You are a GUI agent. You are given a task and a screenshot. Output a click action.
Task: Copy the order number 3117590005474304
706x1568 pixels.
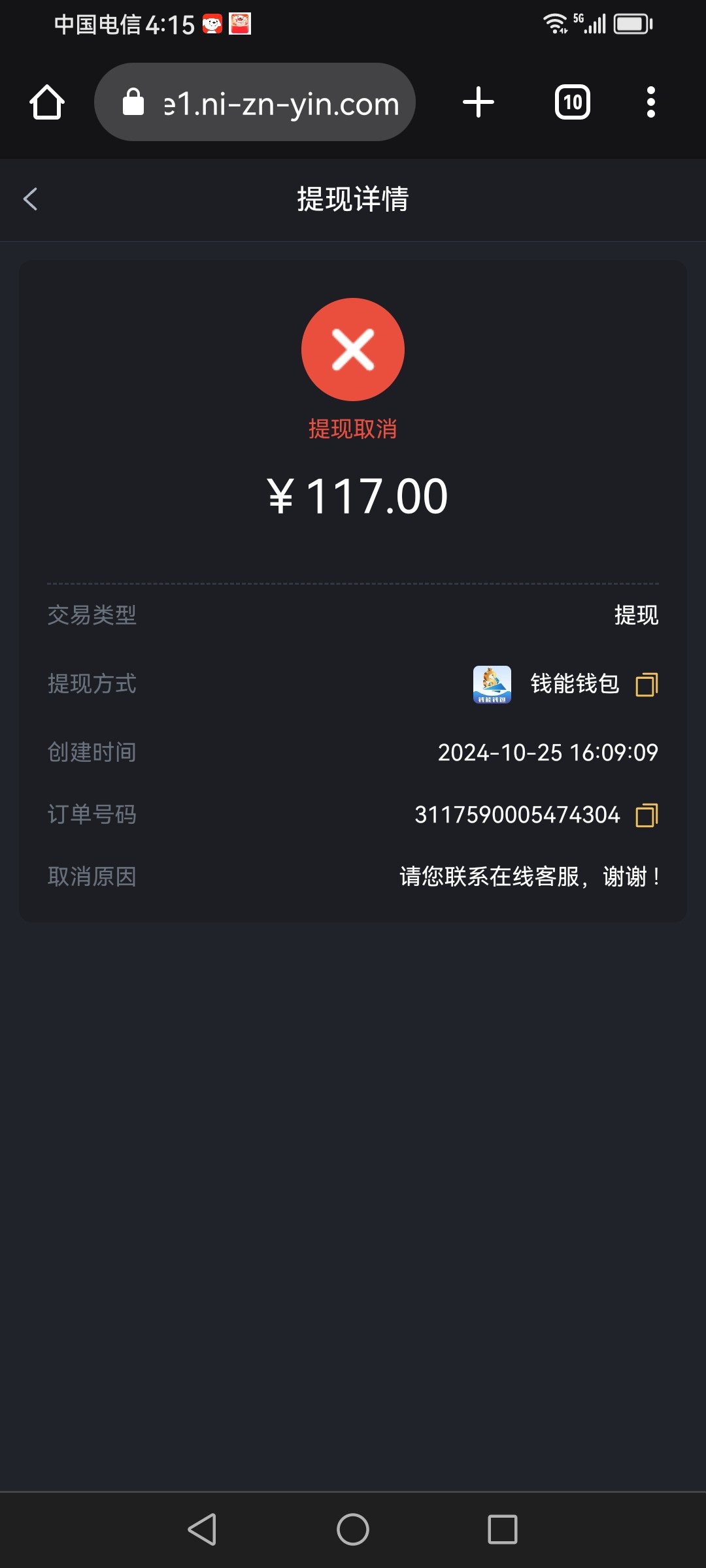[x=647, y=815]
